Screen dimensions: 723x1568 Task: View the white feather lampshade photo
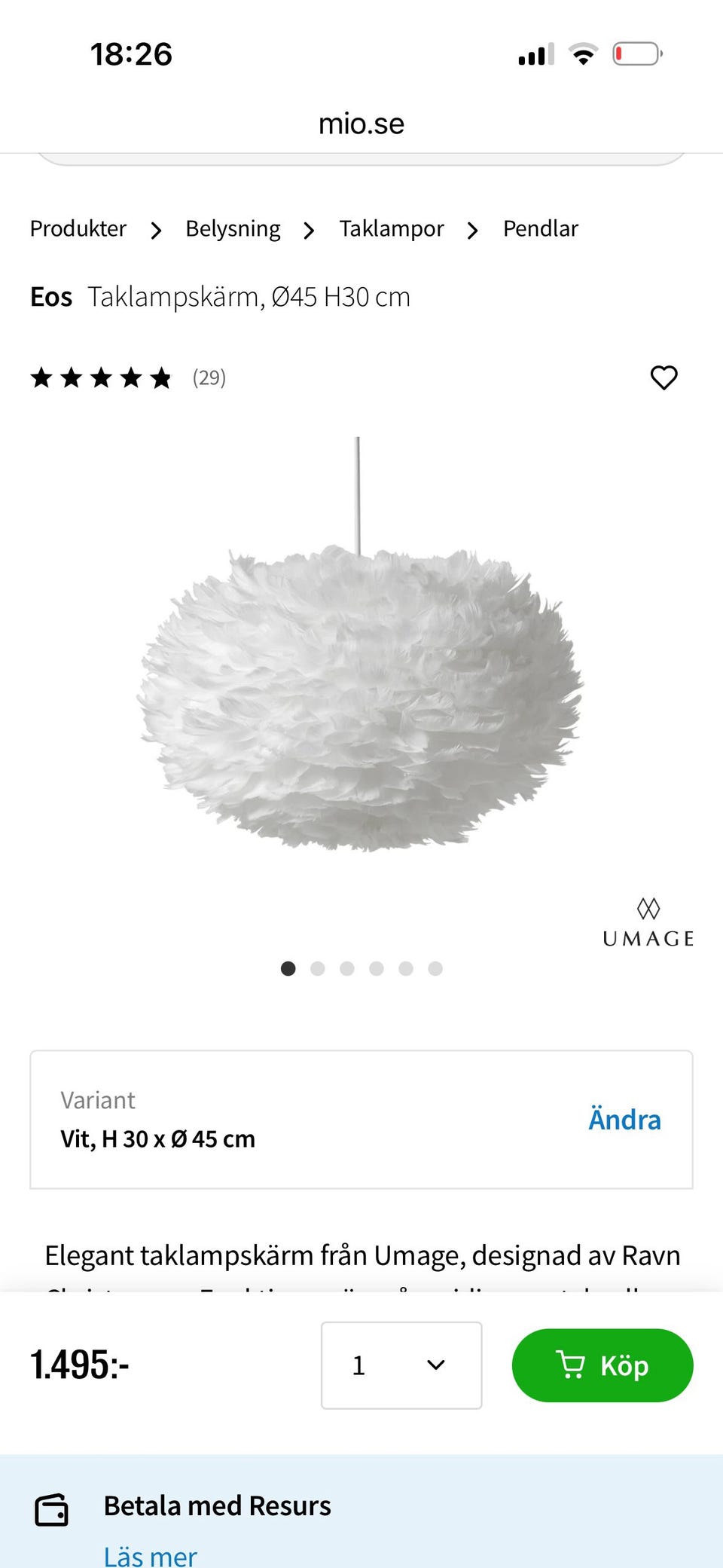(x=360, y=697)
